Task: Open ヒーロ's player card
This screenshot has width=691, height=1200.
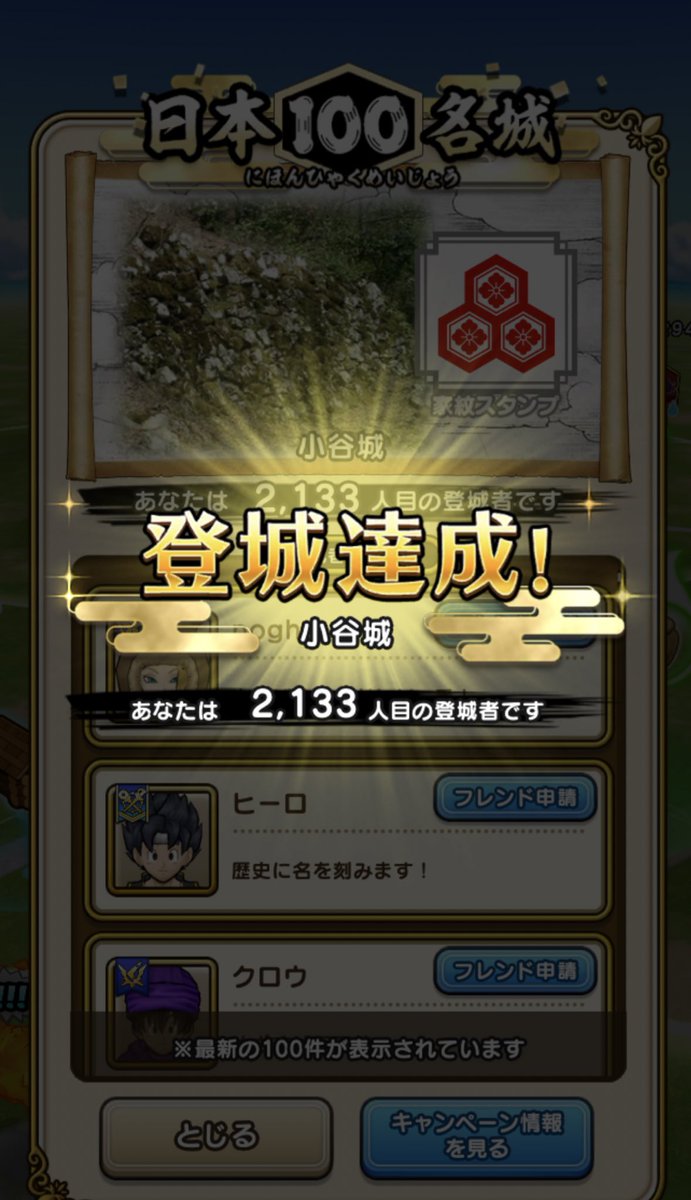Action: [x=162, y=840]
